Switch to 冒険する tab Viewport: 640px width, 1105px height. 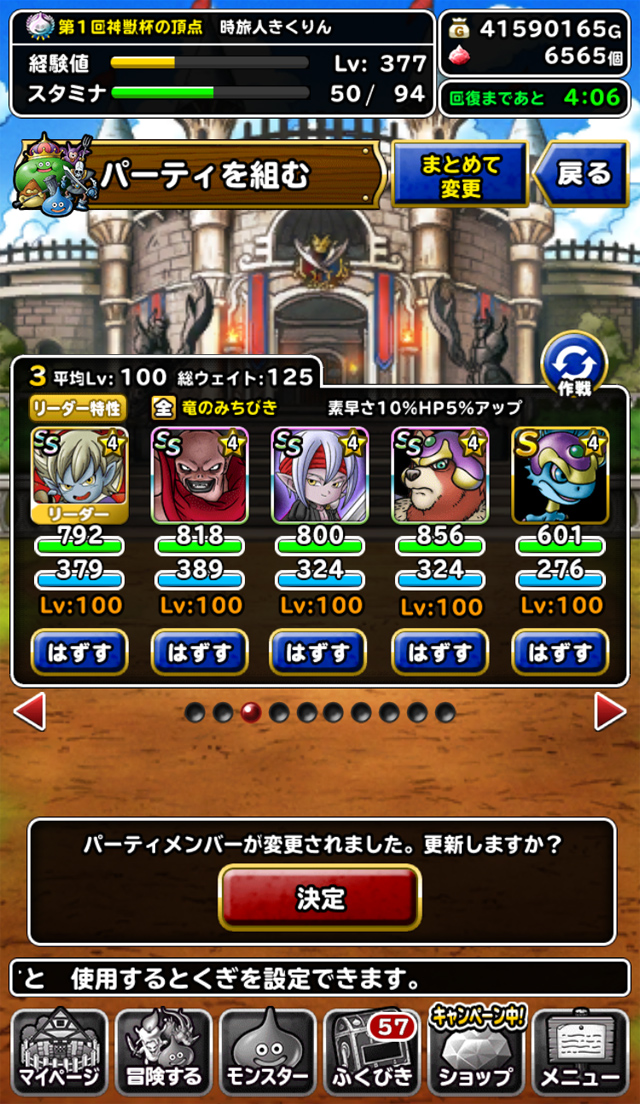click(164, 1051)
